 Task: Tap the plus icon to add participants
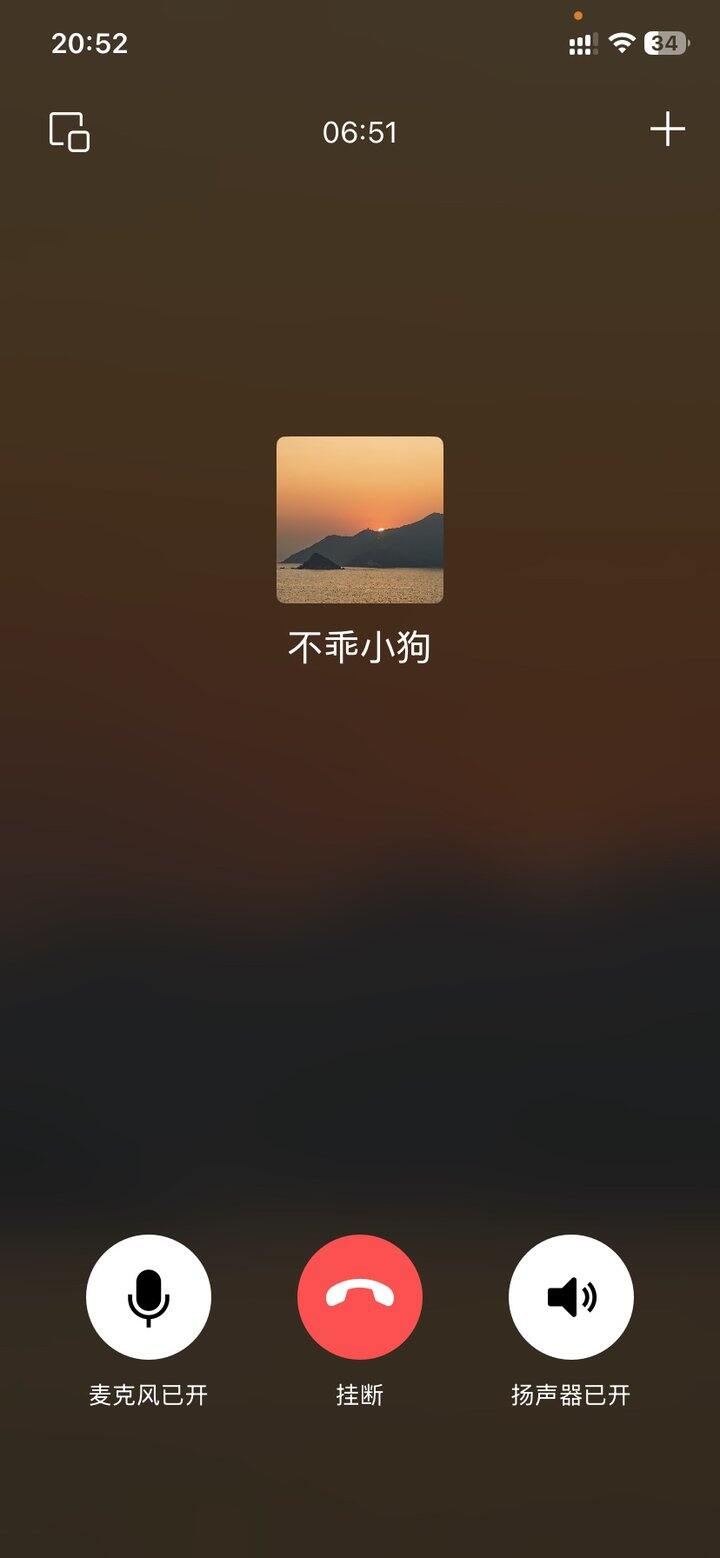(x=667, y=130)
